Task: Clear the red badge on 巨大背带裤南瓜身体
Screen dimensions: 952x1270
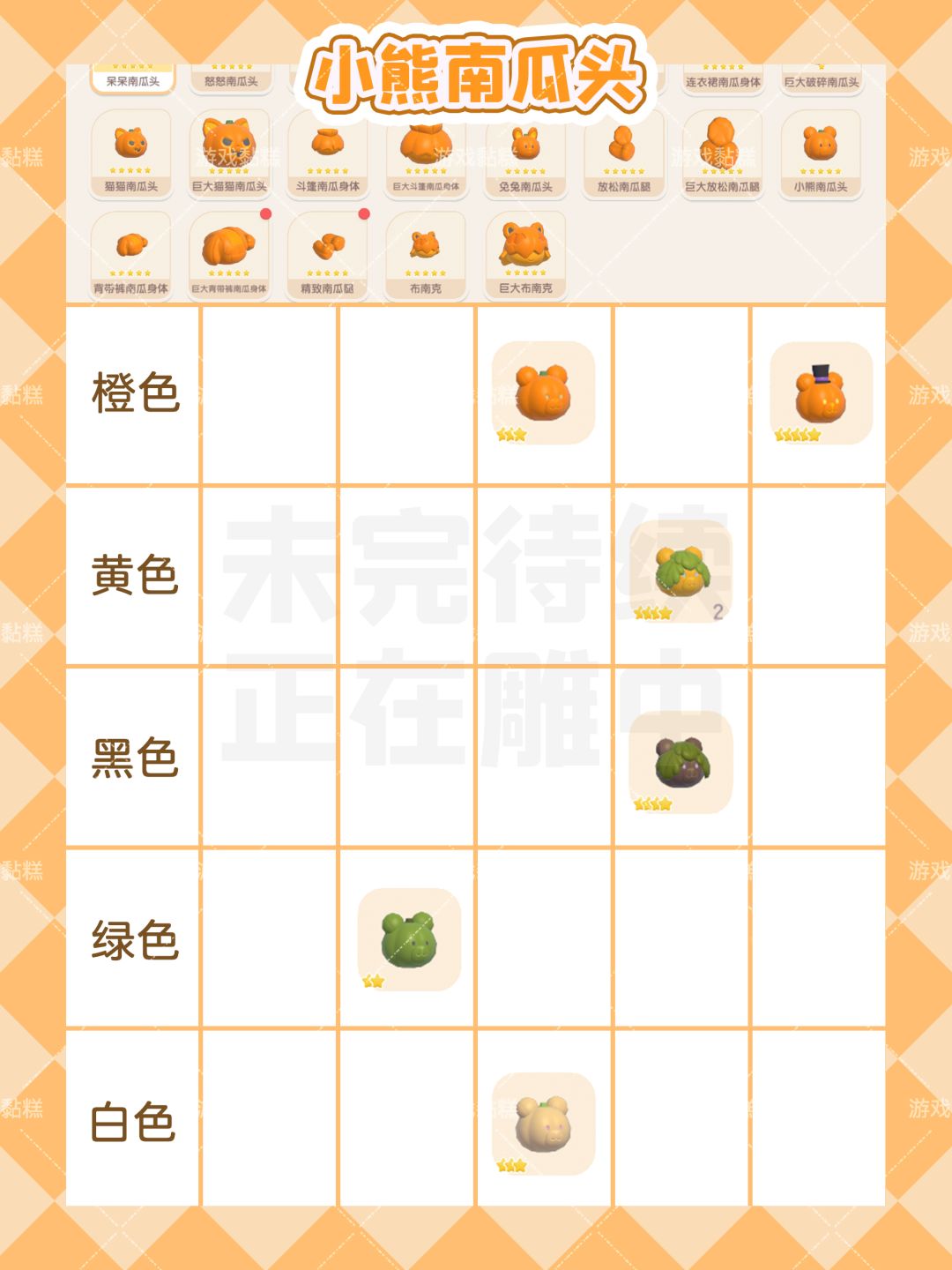Action: (264, 213)
